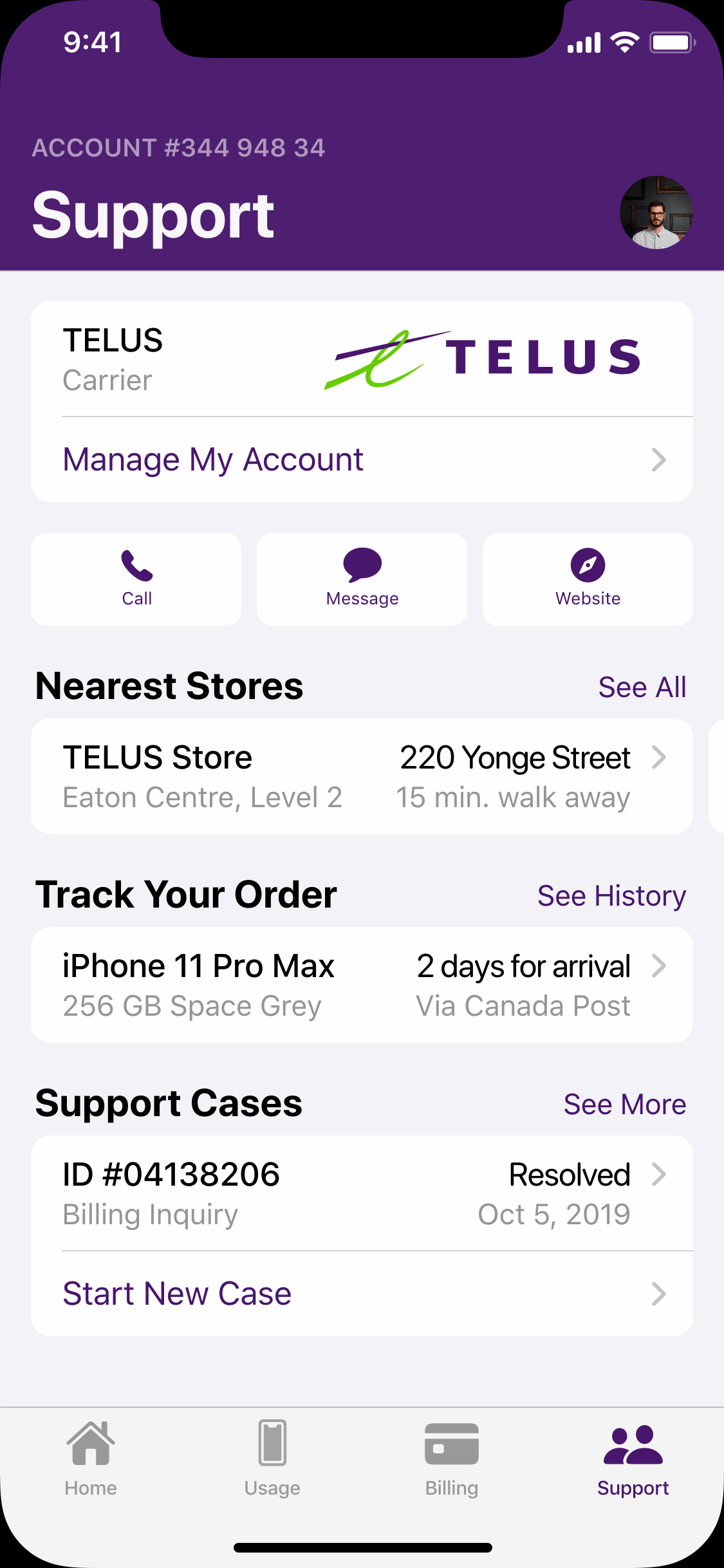The height and width of the screenshot is (1568, 724).
Task: See All nearest stores
Action: tap(642, 687)
